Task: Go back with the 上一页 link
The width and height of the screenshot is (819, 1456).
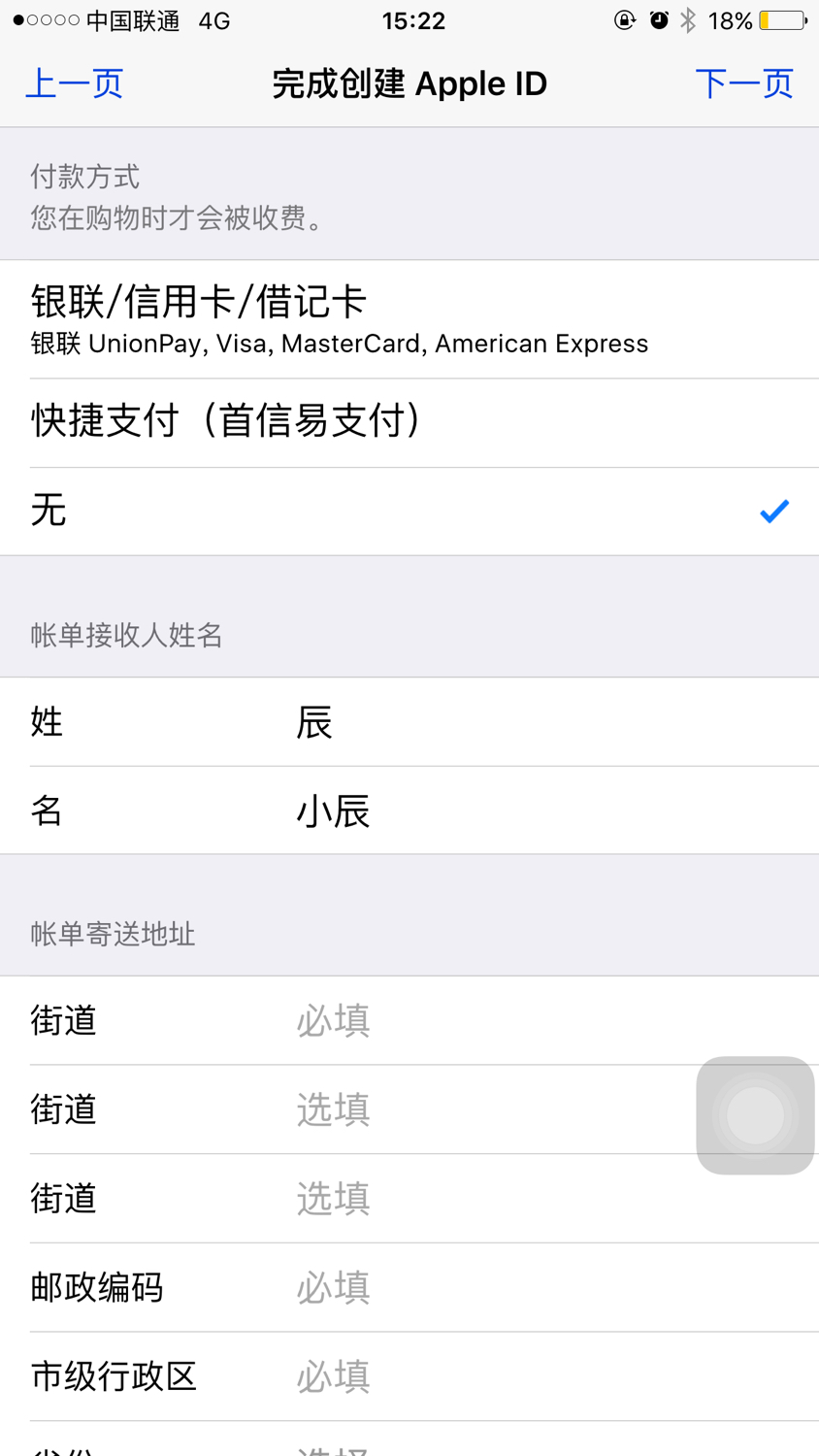Action: coord(74,83)
